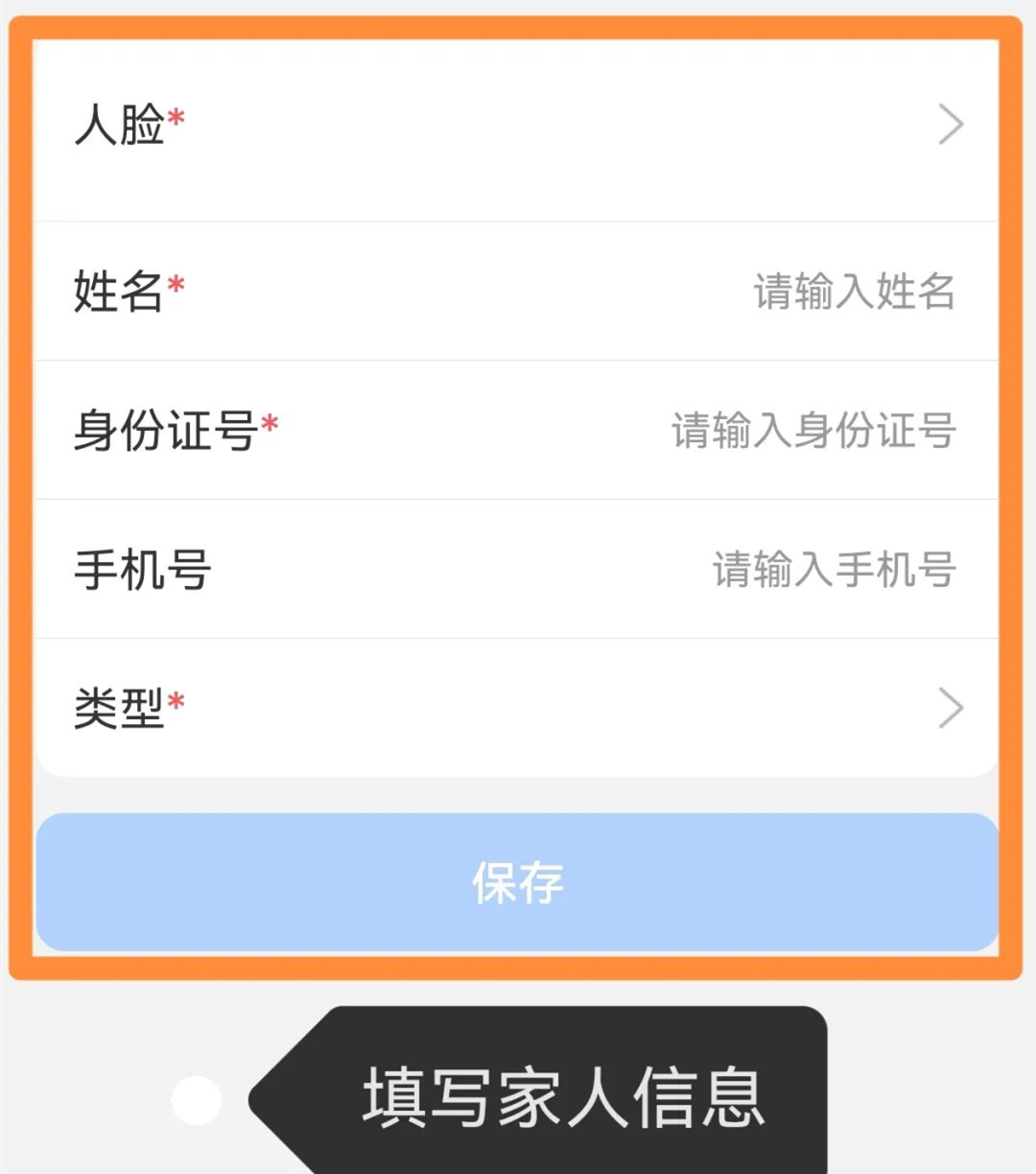Tap the white circle bullet indicator
Viewport: 1036px width, 1174px height.
pos(195,1101)
